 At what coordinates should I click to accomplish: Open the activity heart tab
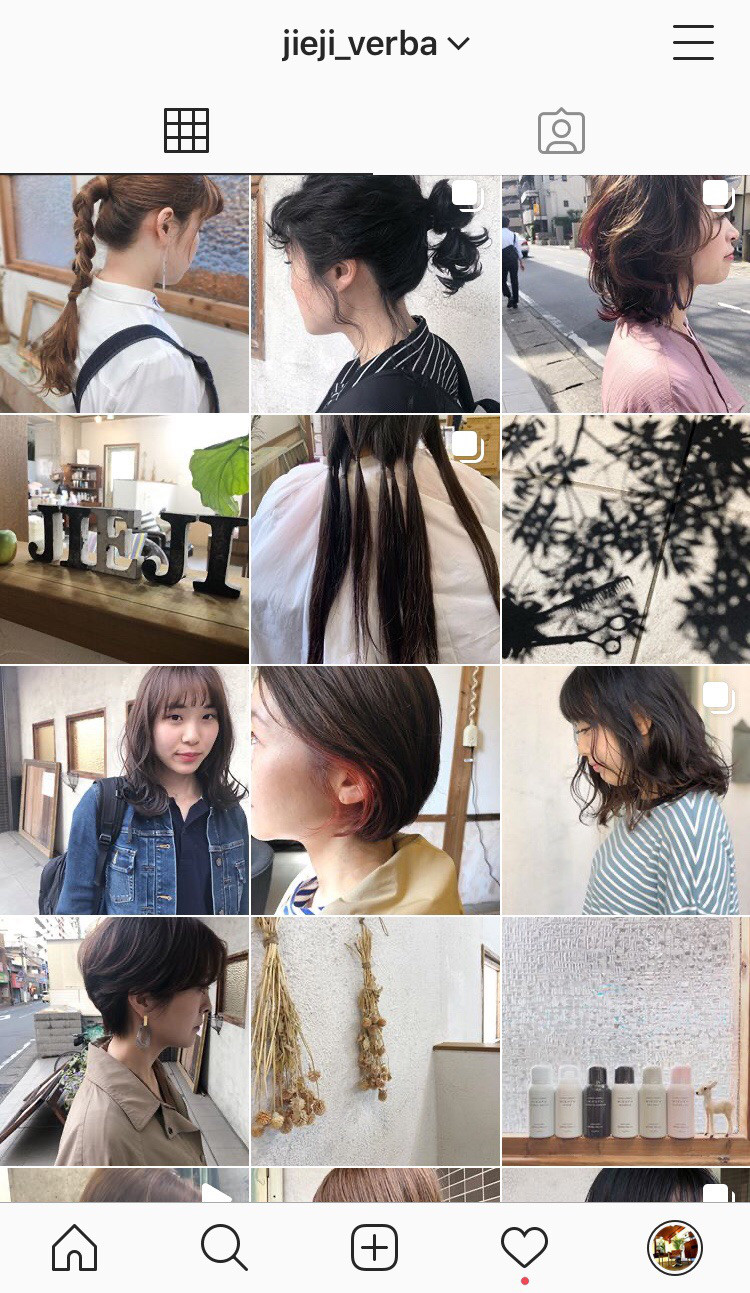click(524, 1248)
